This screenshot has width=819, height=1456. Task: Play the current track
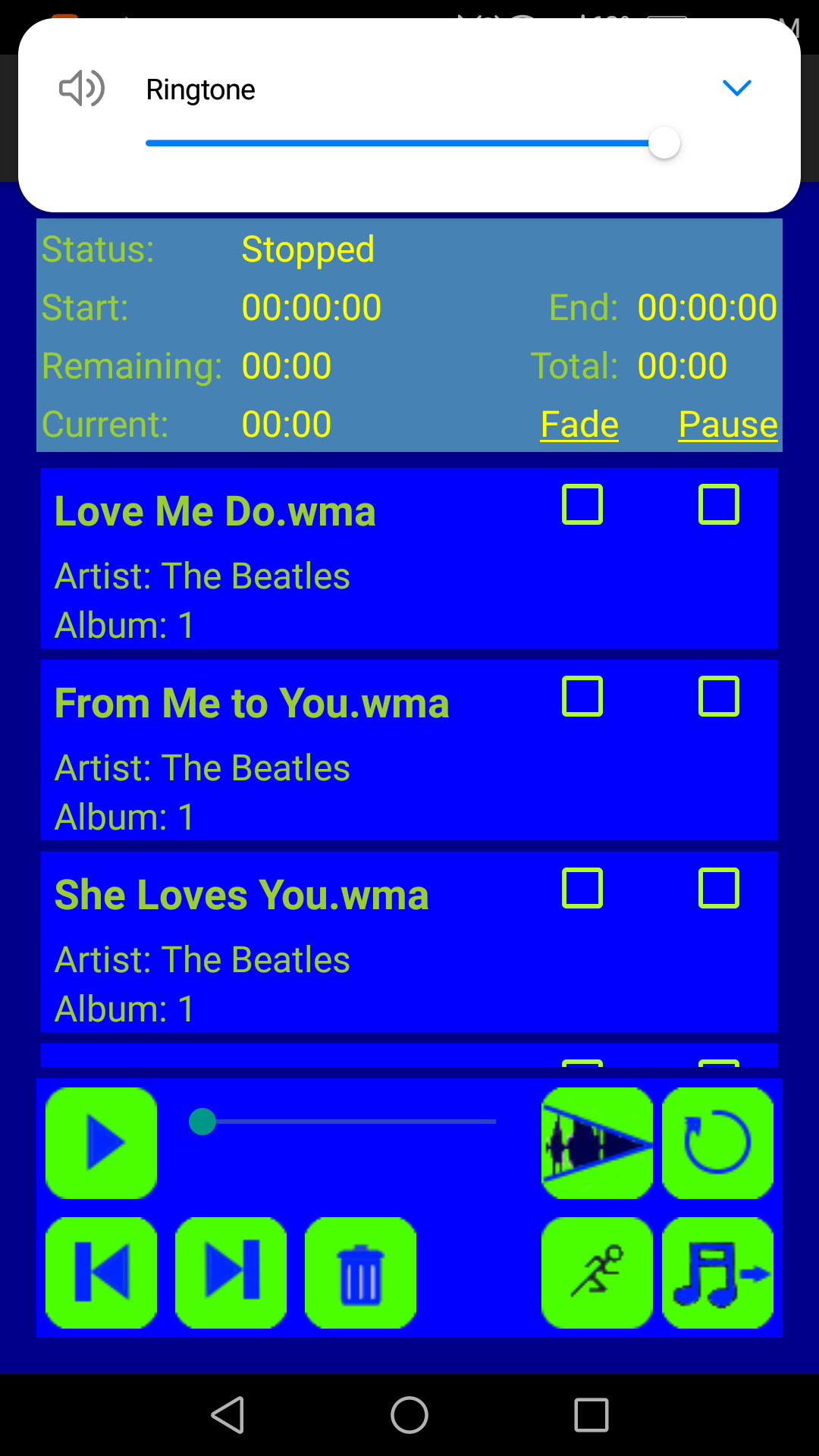click(x=100, y=1142)
